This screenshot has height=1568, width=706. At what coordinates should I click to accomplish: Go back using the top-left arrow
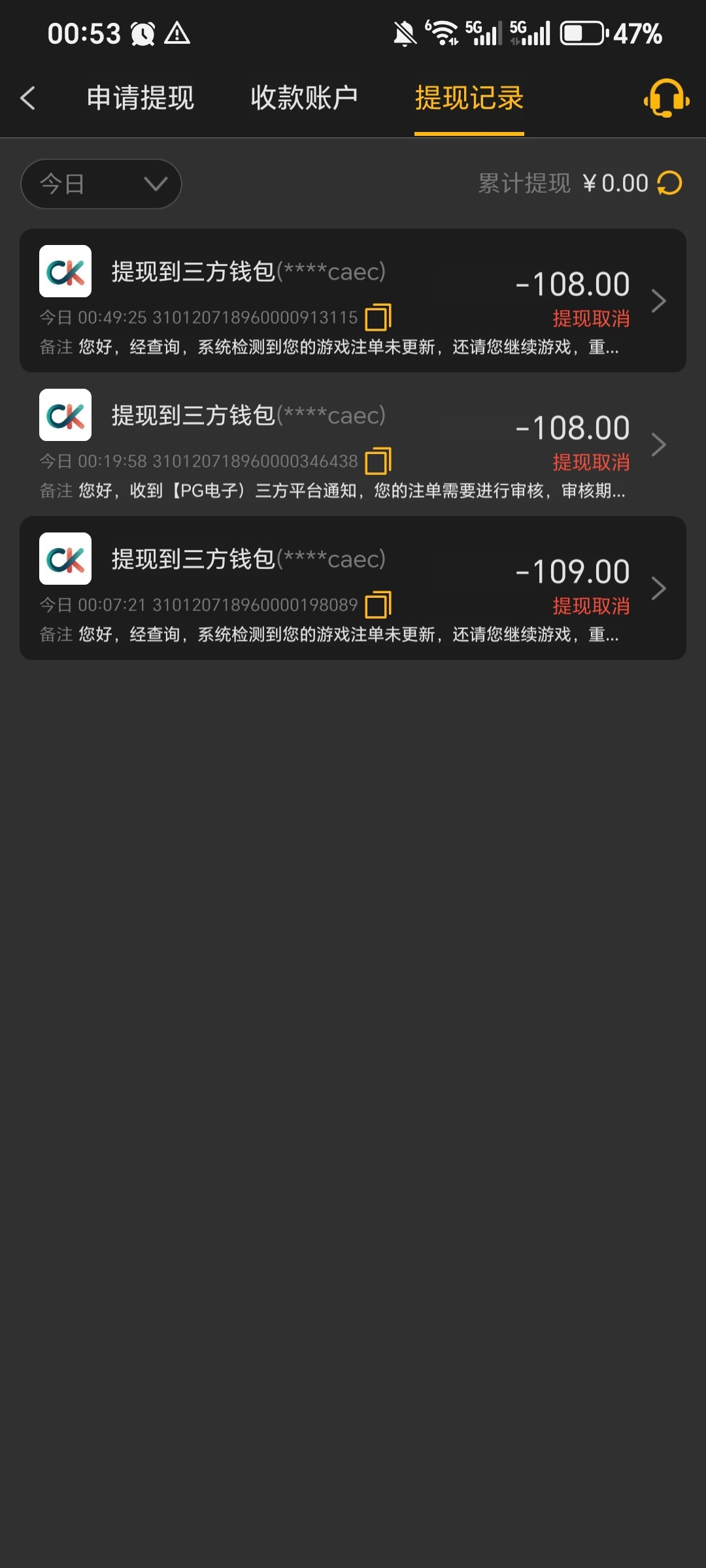point(27,99)
